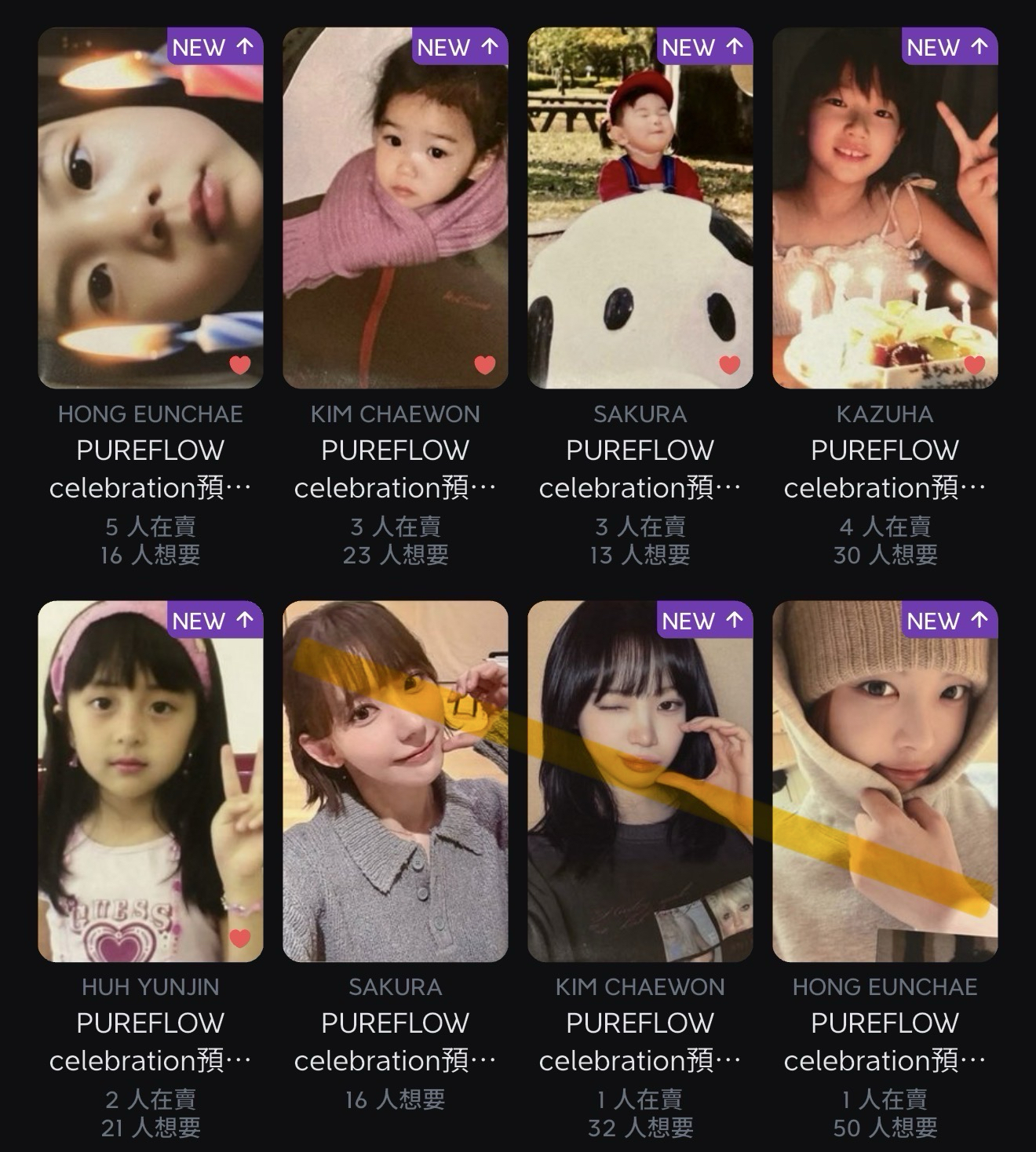
Task: Toggle heart on Hong Eunchae 16 人想要 card
Action: pyautogui.click(x=240, y=364)
